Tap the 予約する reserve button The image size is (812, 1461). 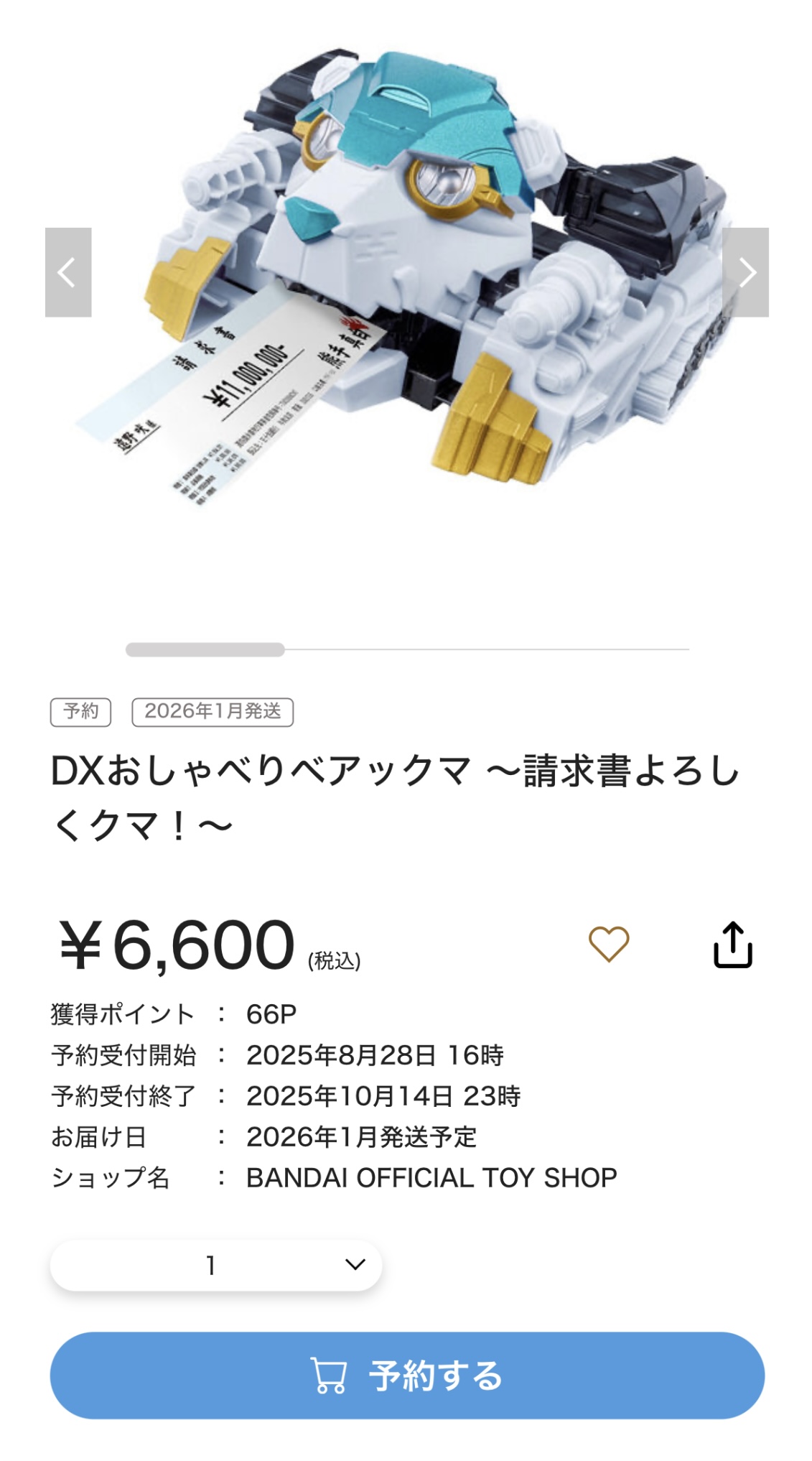point(407,1376)
